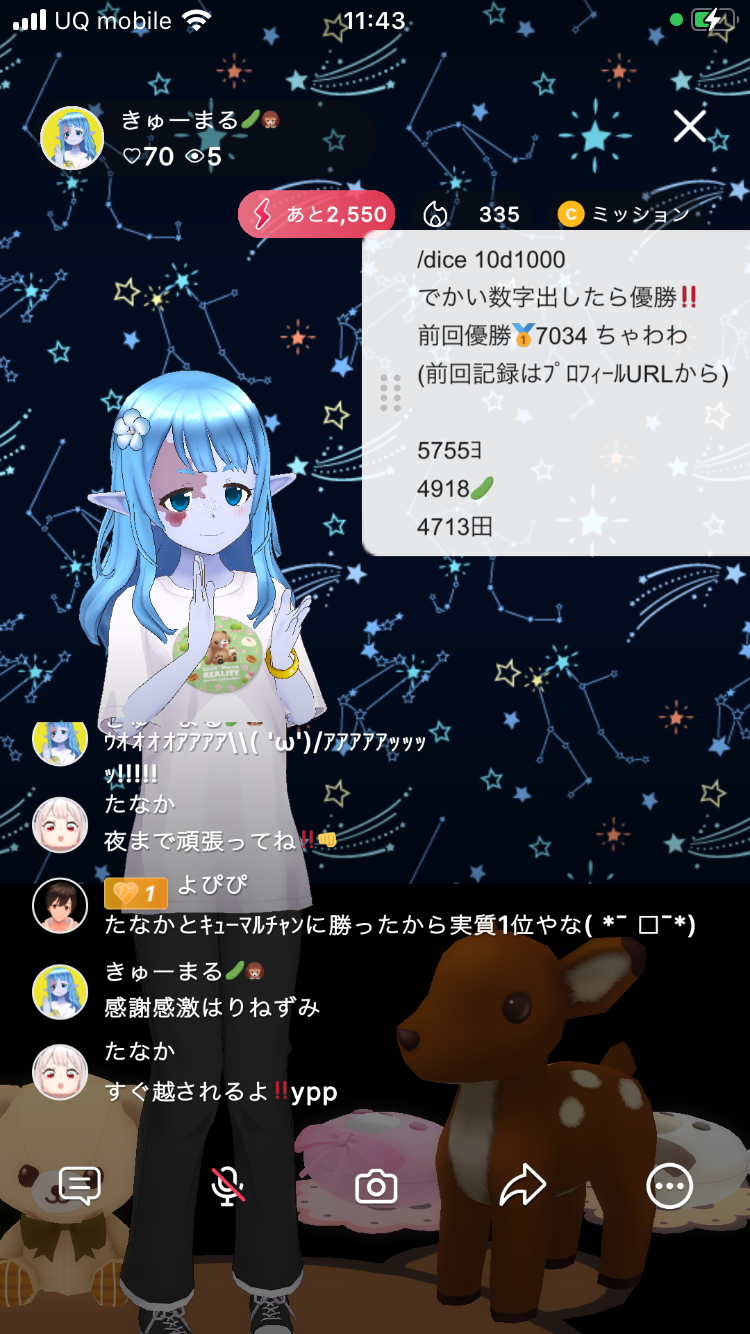Tap よぴぴ's avatar in the comments
Screen dimensions: 750x1334
click(60, 907)
